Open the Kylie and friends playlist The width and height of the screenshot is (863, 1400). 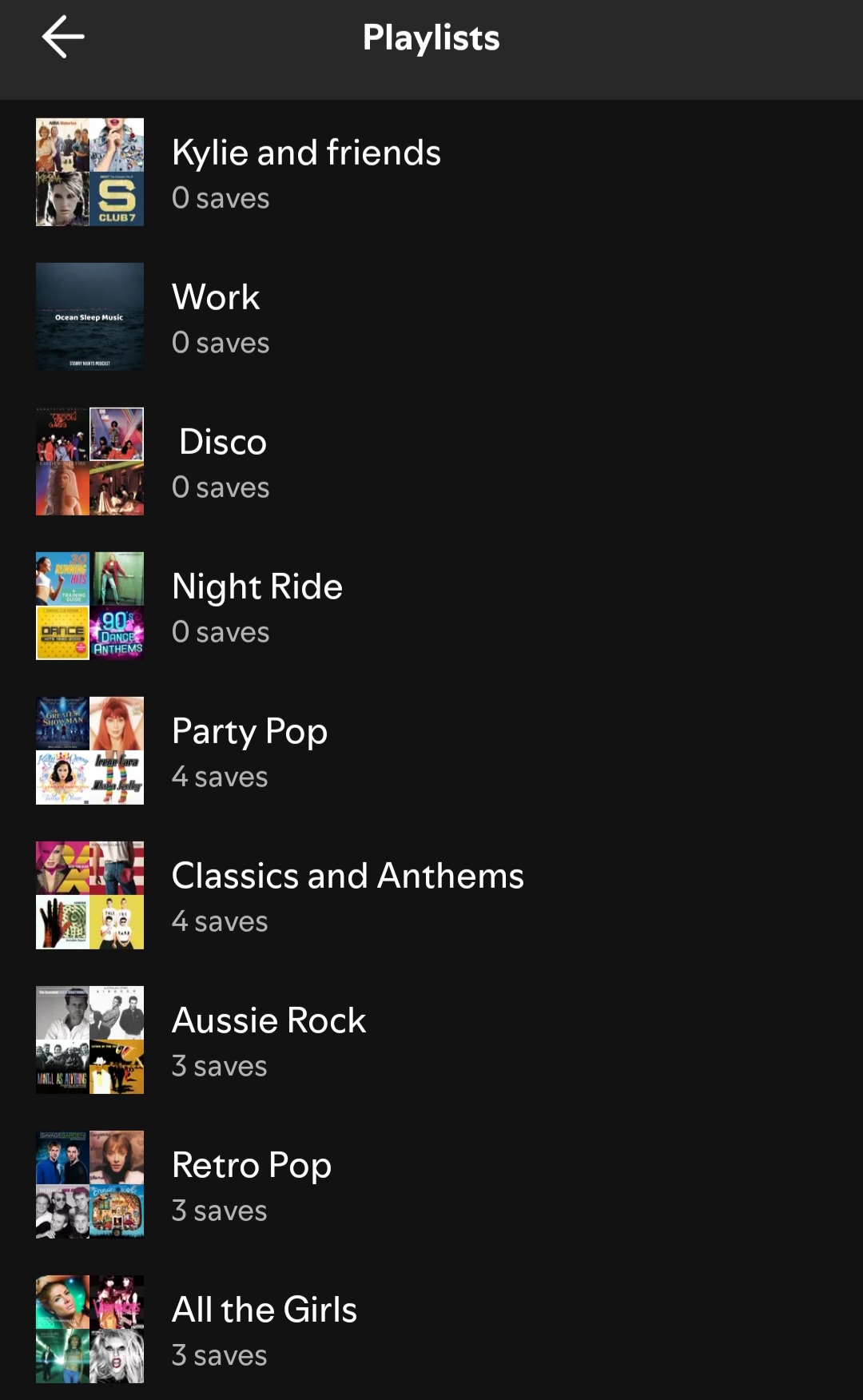[306, 172]
